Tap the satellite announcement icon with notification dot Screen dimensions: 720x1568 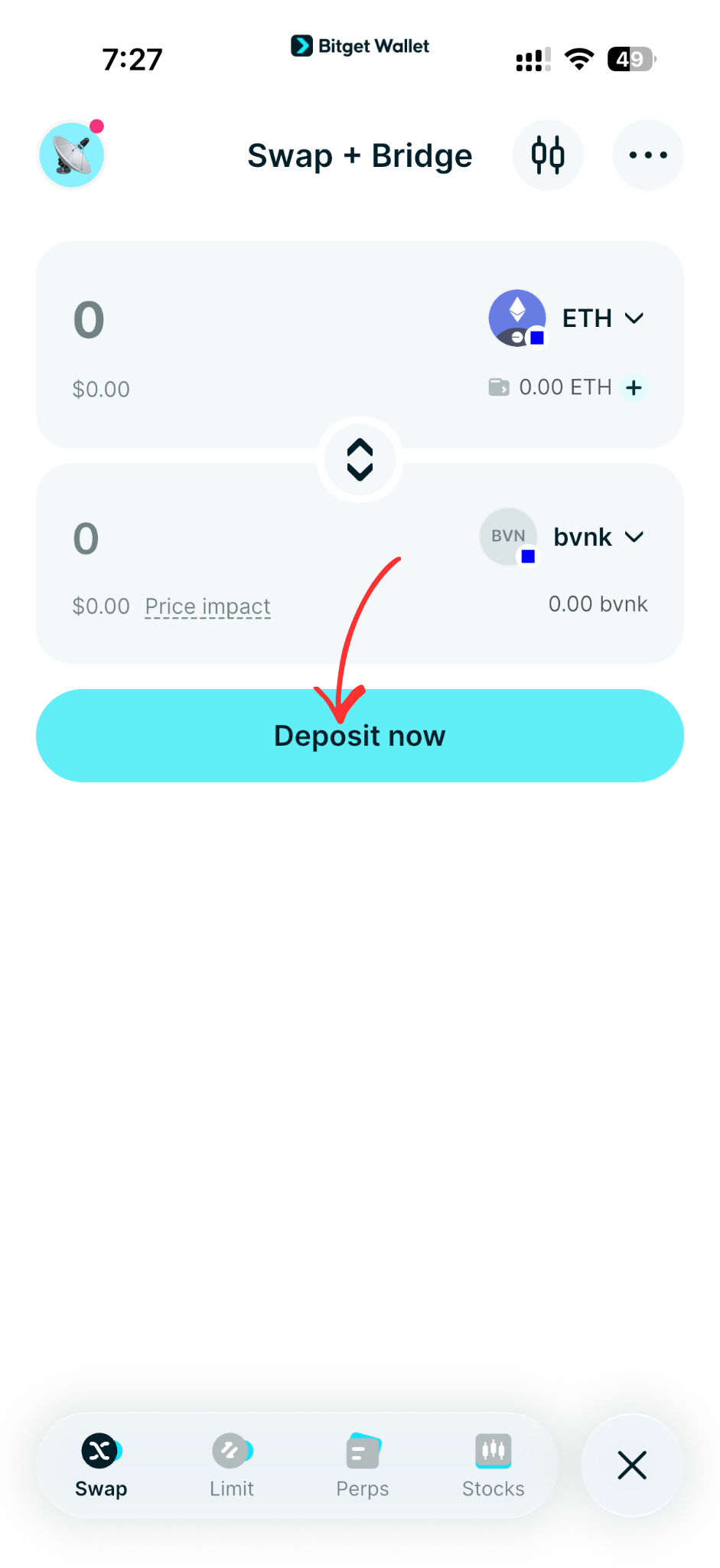coord(70,154)
